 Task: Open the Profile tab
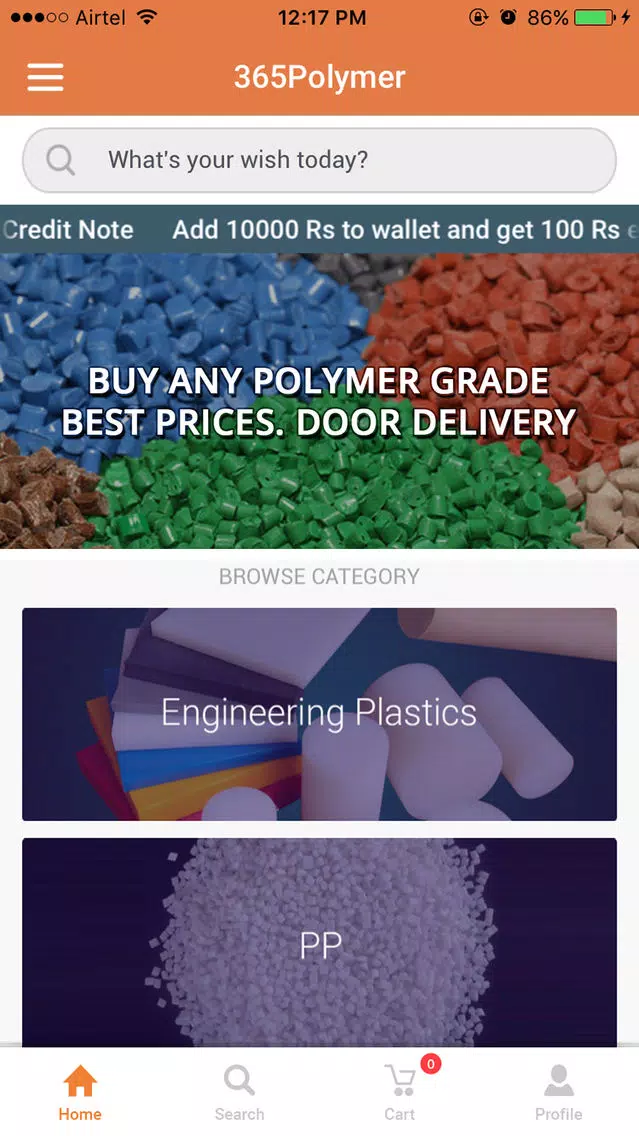(x=559, y=1093)
